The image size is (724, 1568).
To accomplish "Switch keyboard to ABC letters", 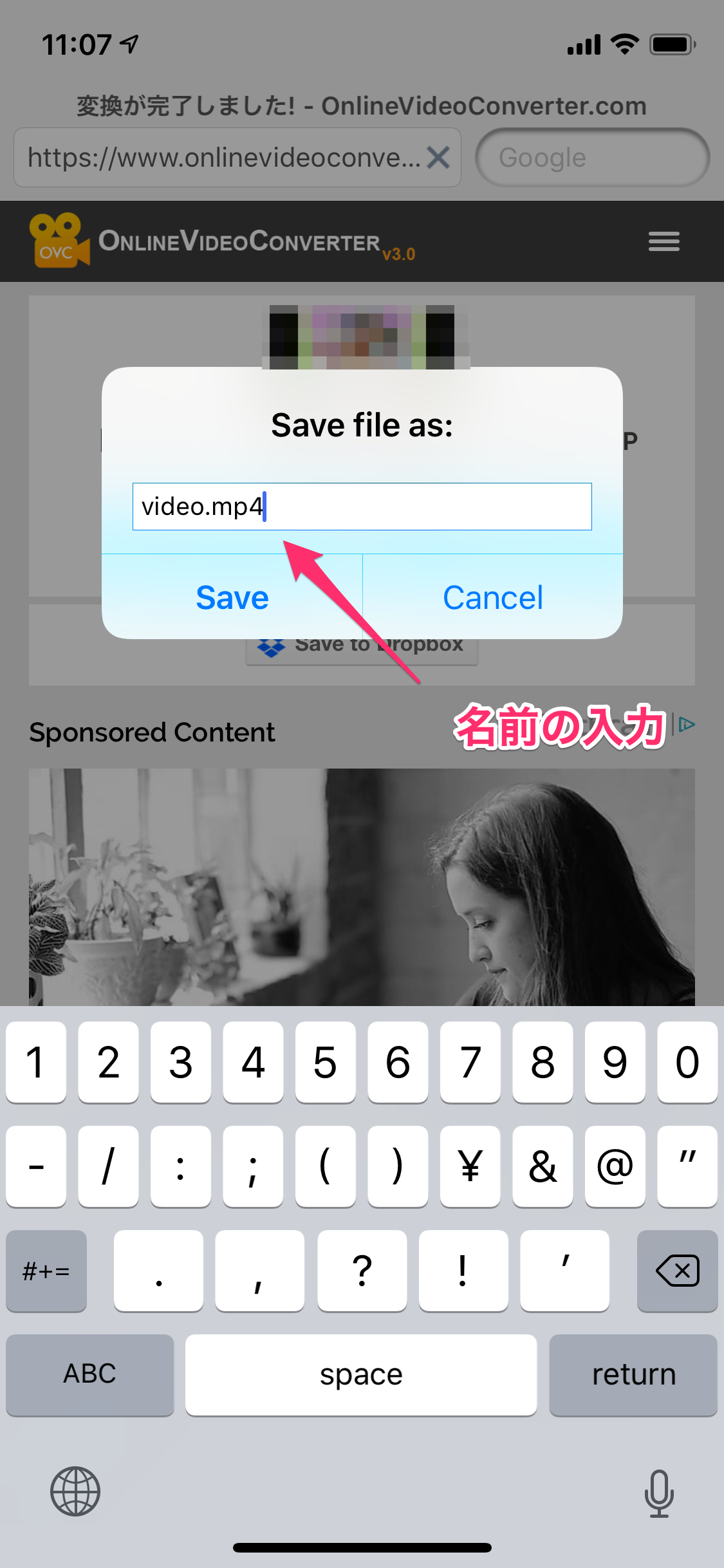I will pos(90,1374).
